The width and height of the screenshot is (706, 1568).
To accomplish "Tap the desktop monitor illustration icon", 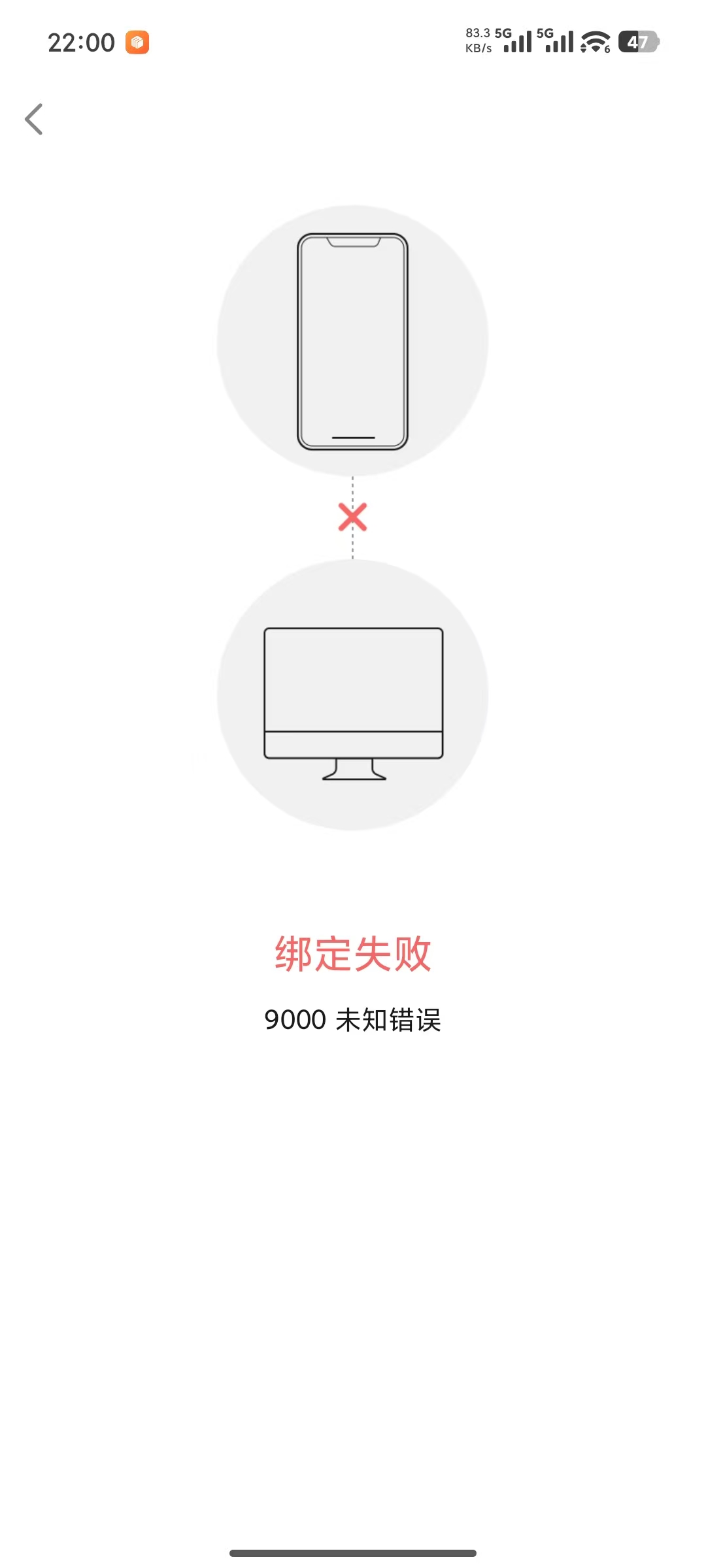I will click(x=353, y=693).
